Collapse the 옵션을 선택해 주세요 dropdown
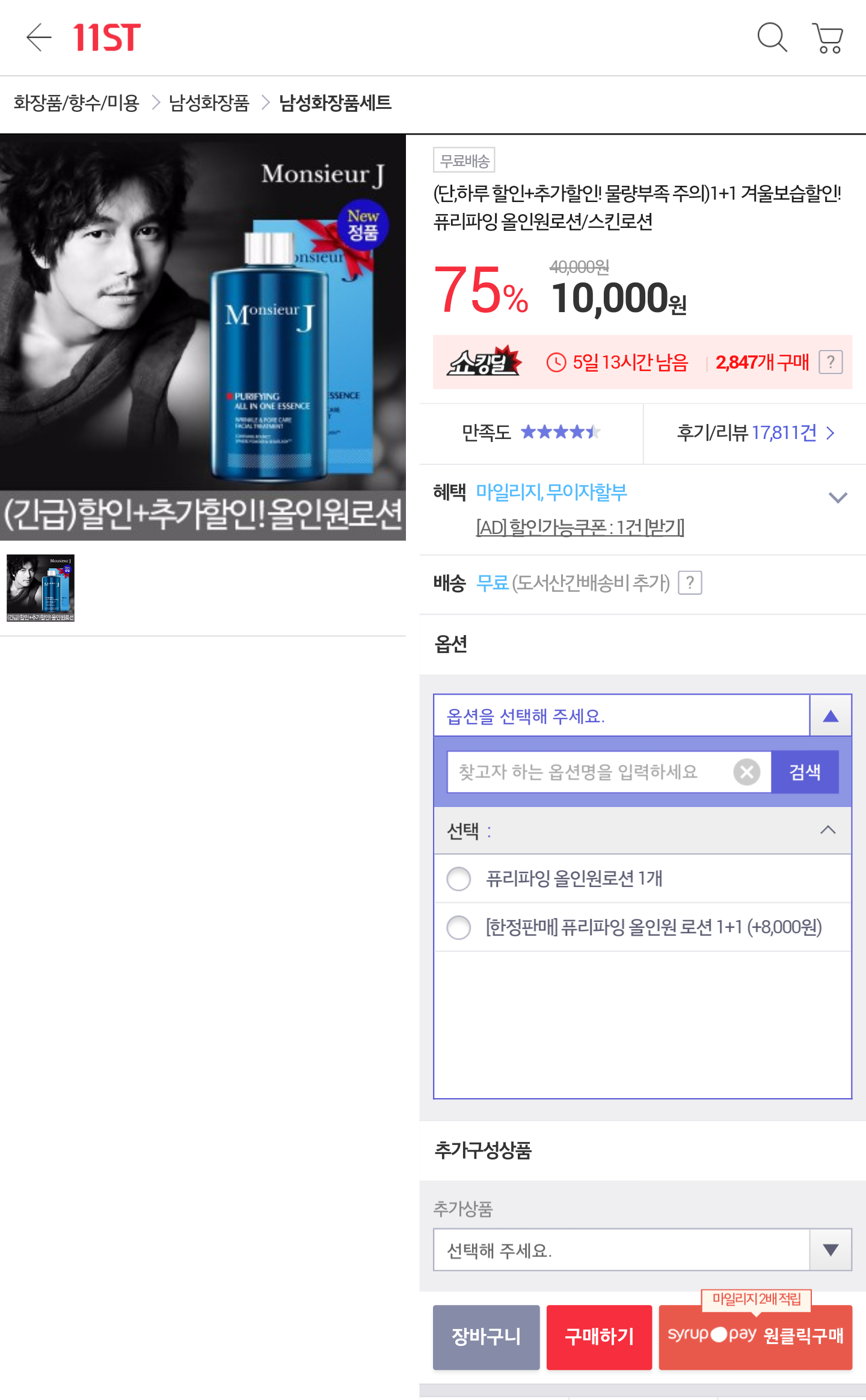 [x=831, y=716]
